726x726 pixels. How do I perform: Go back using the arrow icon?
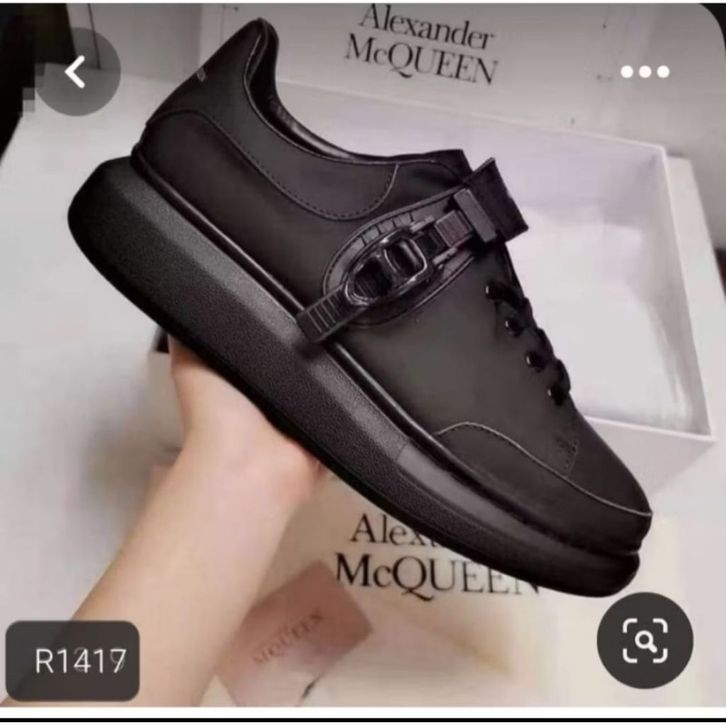(x=76, y=72)
